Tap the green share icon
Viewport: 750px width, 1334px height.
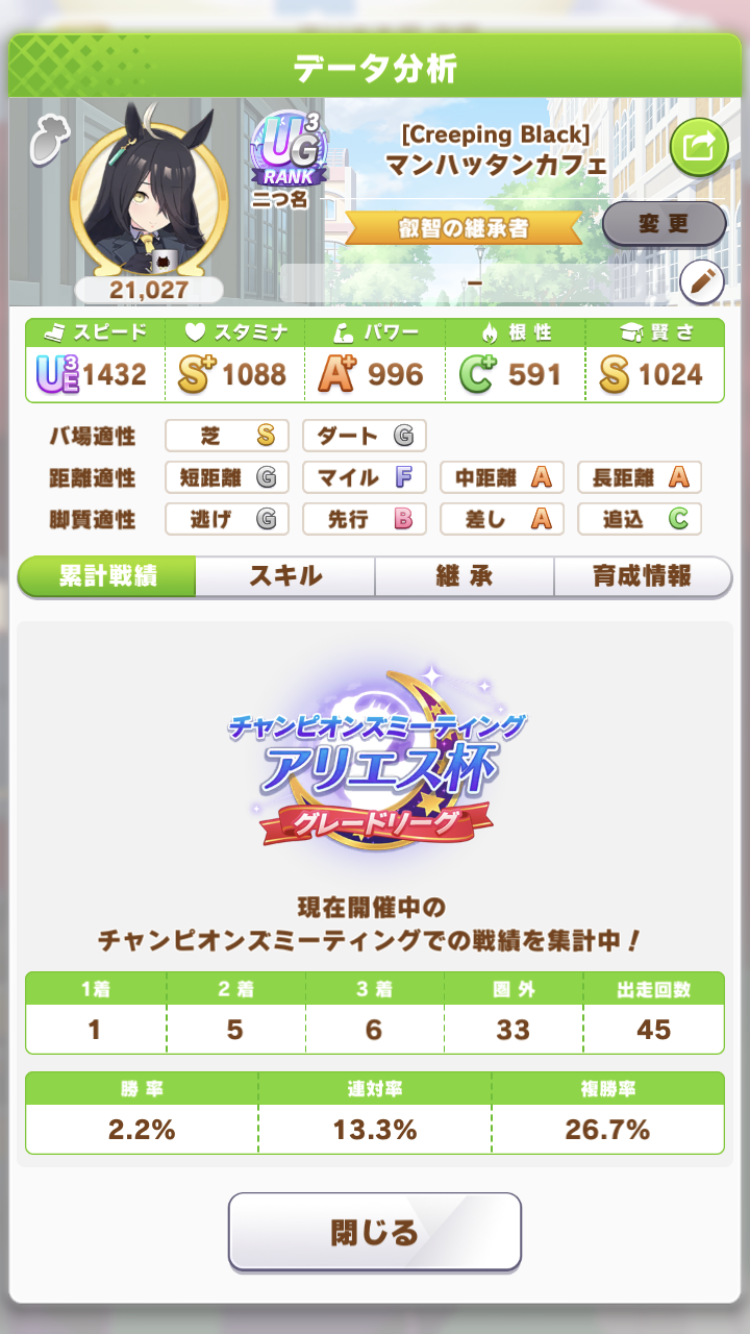pyautogui.click(x=698, y=147)
